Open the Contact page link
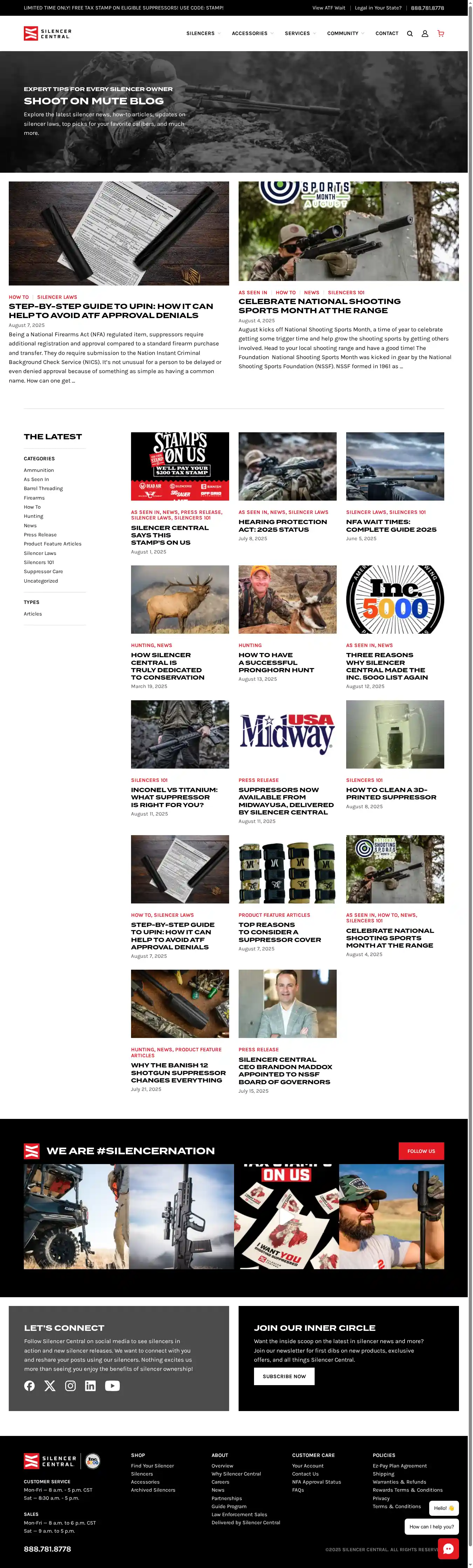The height and width of the screenshot is (1568, 473). [x=386, y=34]
